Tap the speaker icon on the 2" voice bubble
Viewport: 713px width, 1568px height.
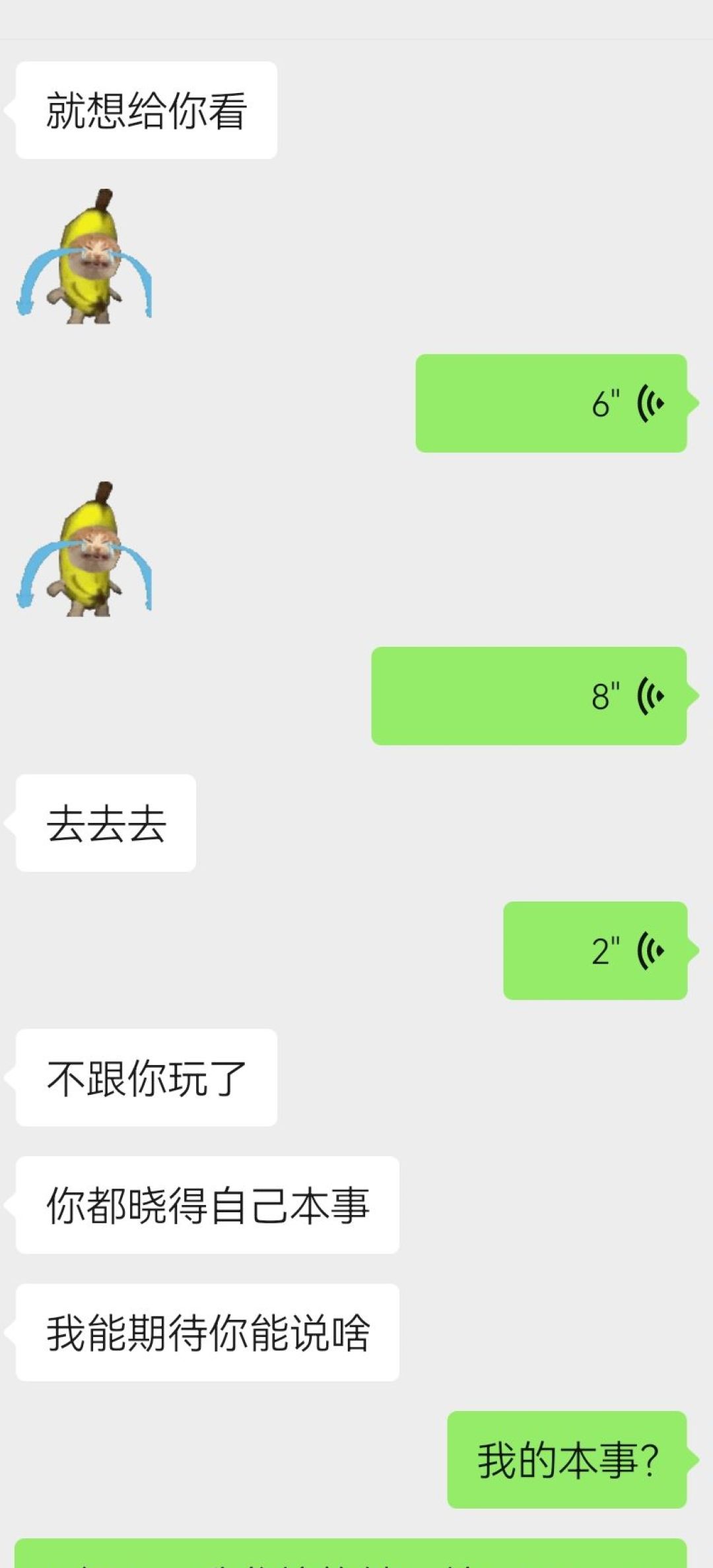(650, 950)
